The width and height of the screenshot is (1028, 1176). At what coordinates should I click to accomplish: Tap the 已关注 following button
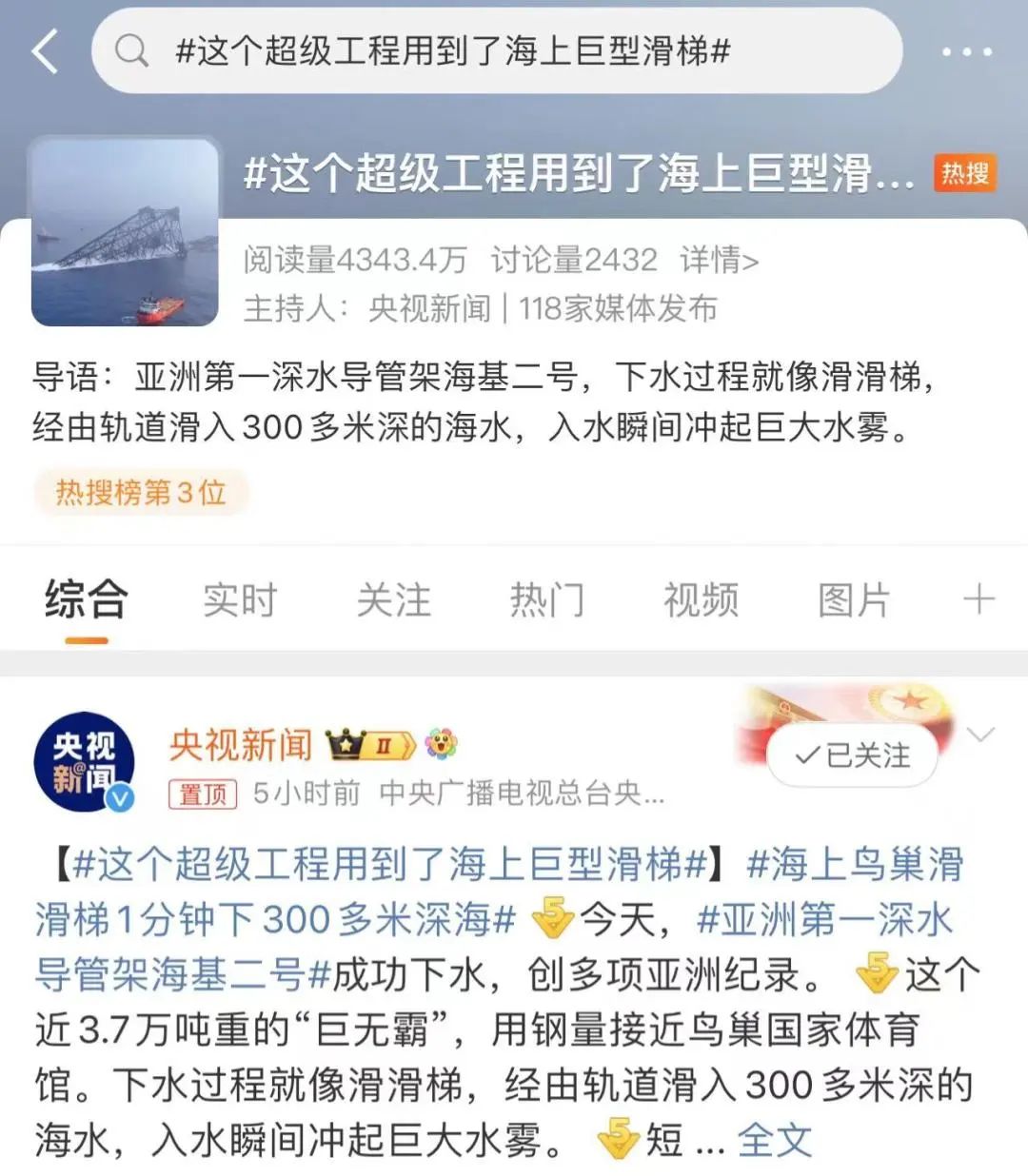coord(853,755)
